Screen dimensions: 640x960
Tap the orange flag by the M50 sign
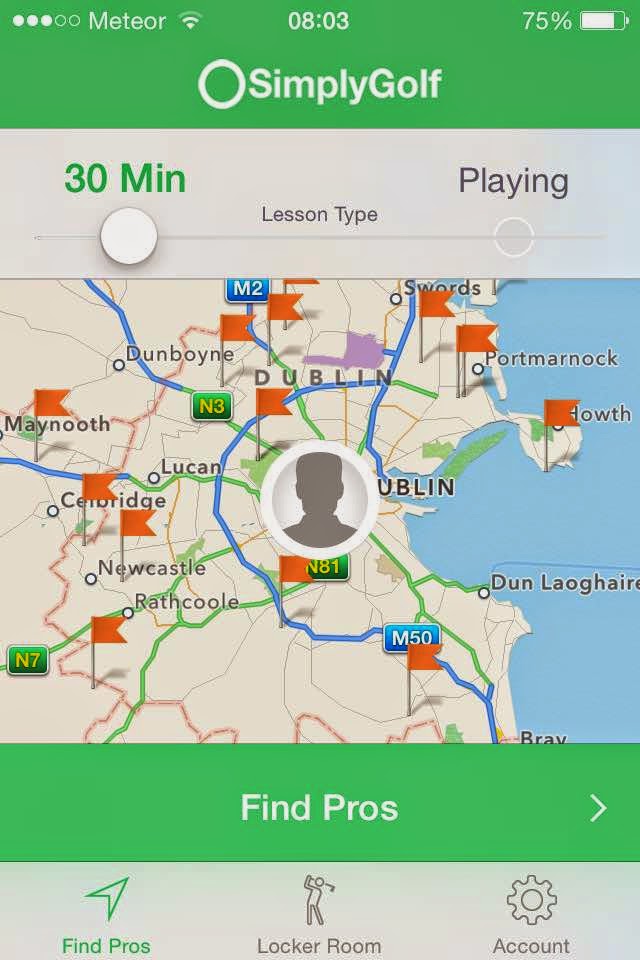pyautogui.click(x=424, y=678)
